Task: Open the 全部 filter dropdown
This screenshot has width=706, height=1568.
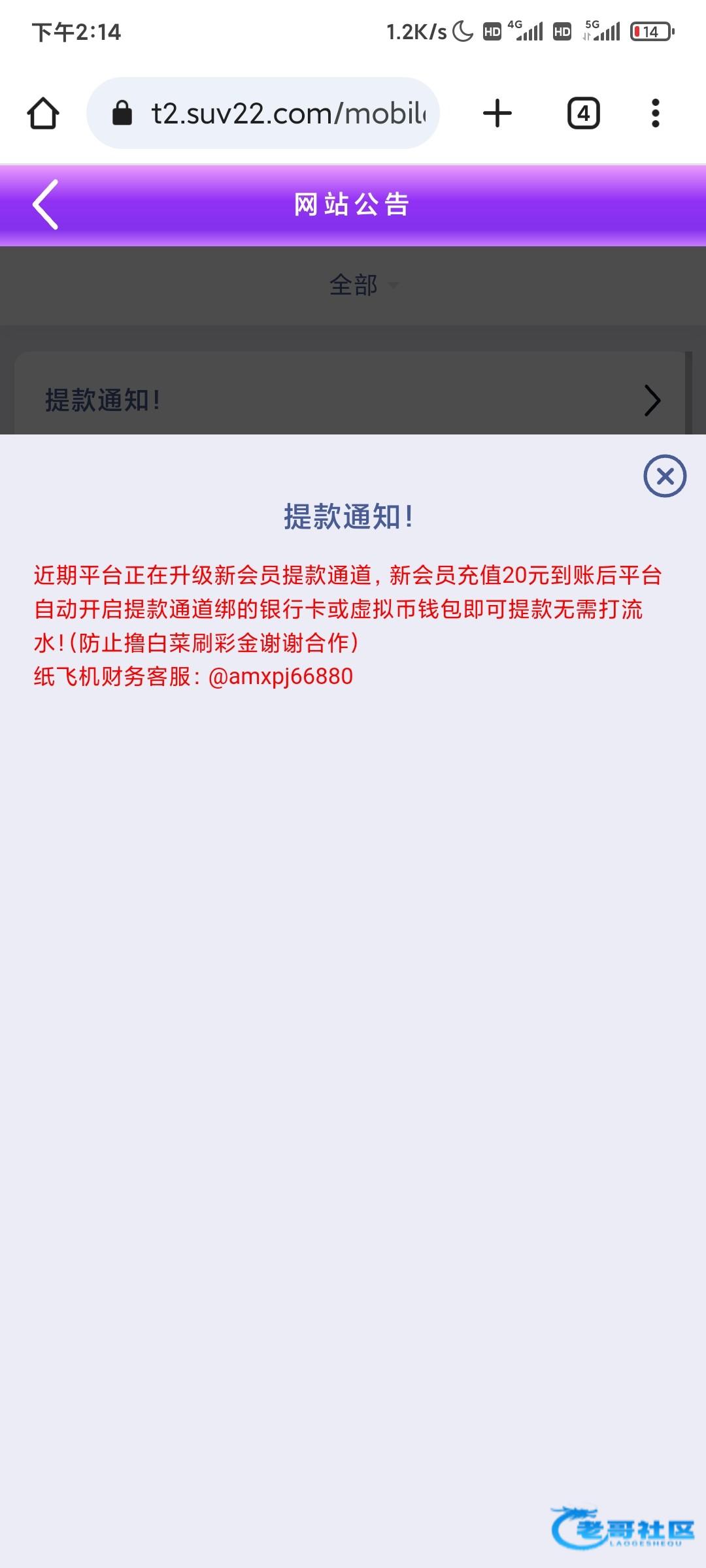Action: click(363, 285)
